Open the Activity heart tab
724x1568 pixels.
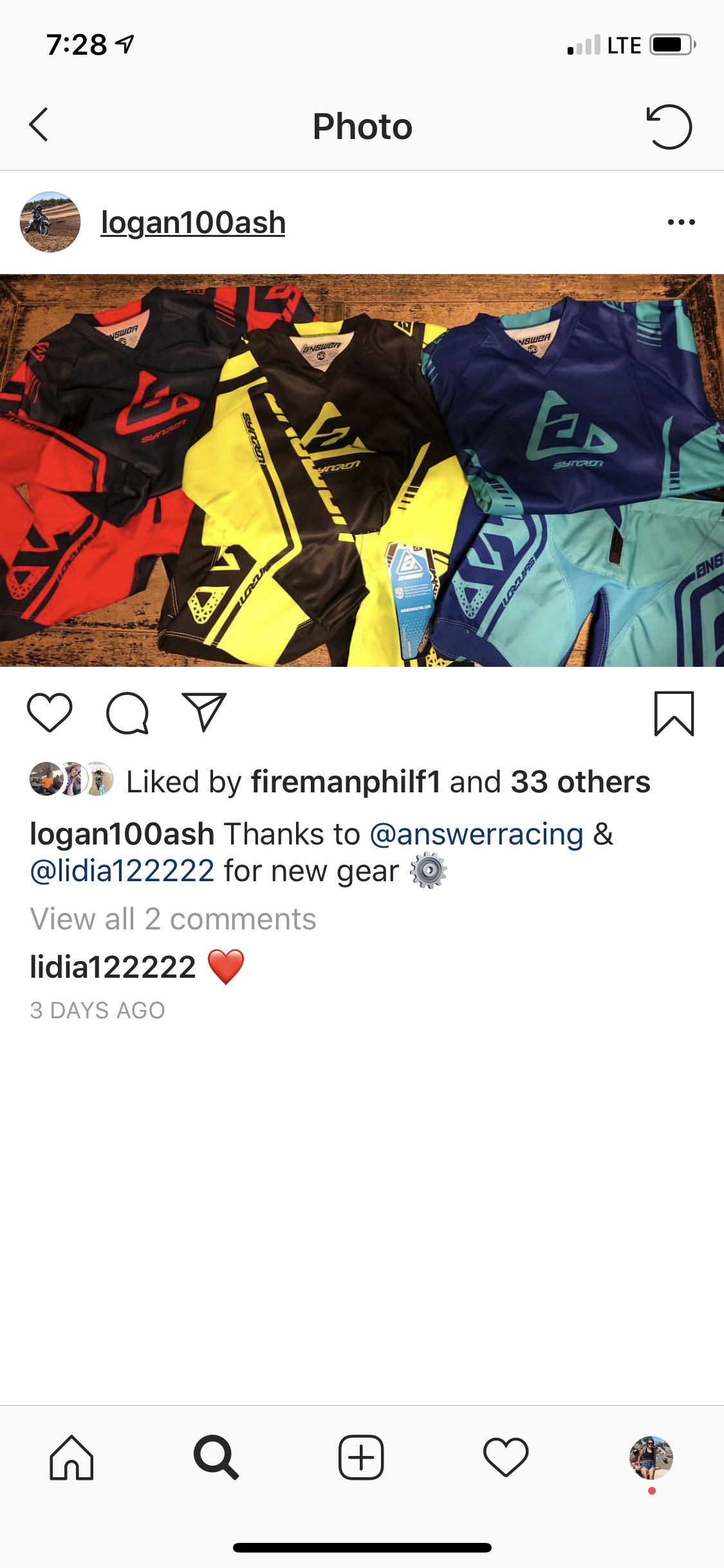[506, 1458]
